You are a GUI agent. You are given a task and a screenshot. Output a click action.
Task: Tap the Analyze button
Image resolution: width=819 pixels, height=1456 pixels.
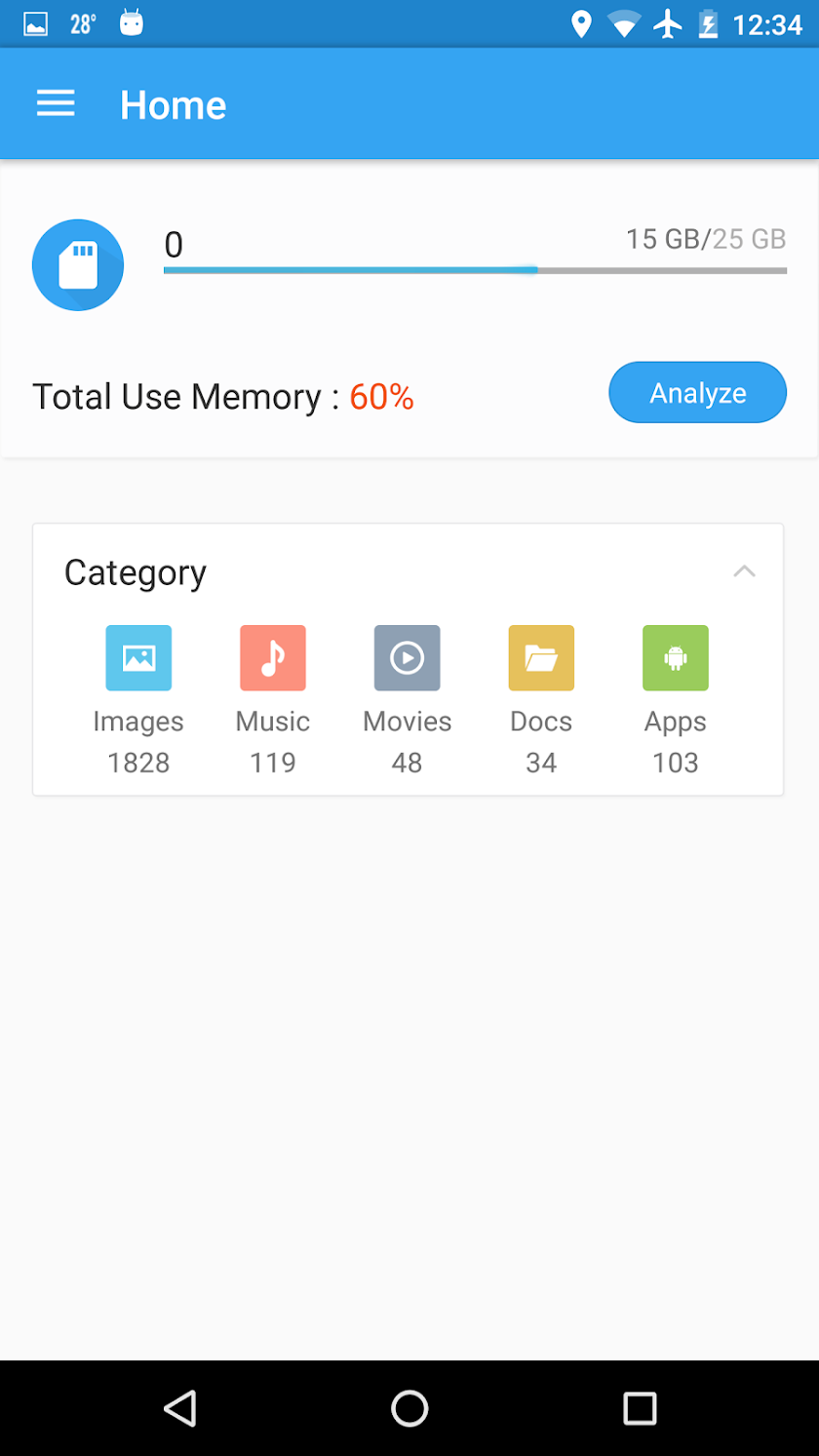click(x=697, y=393)
